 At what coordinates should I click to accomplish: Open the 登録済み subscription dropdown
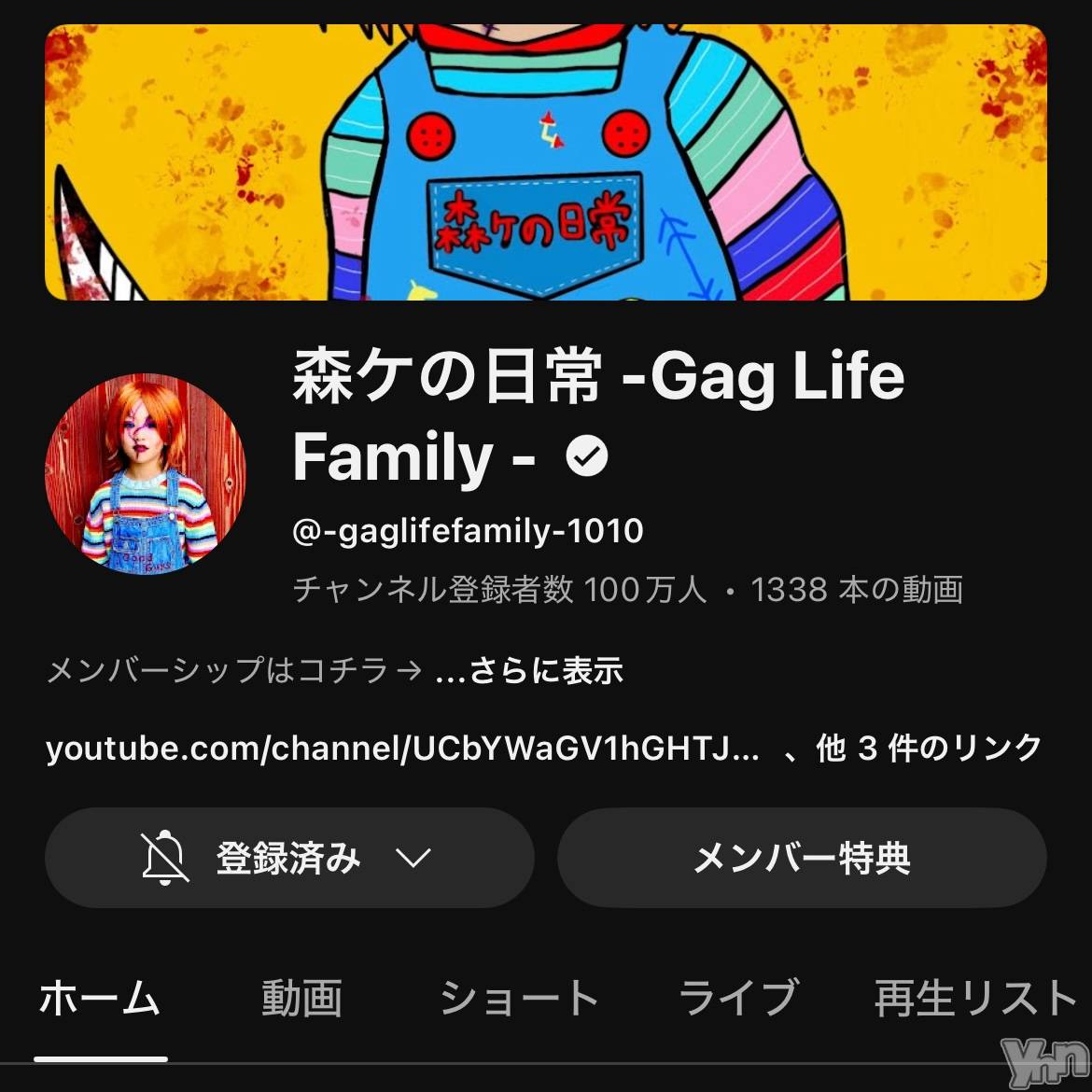coord(289,858)
